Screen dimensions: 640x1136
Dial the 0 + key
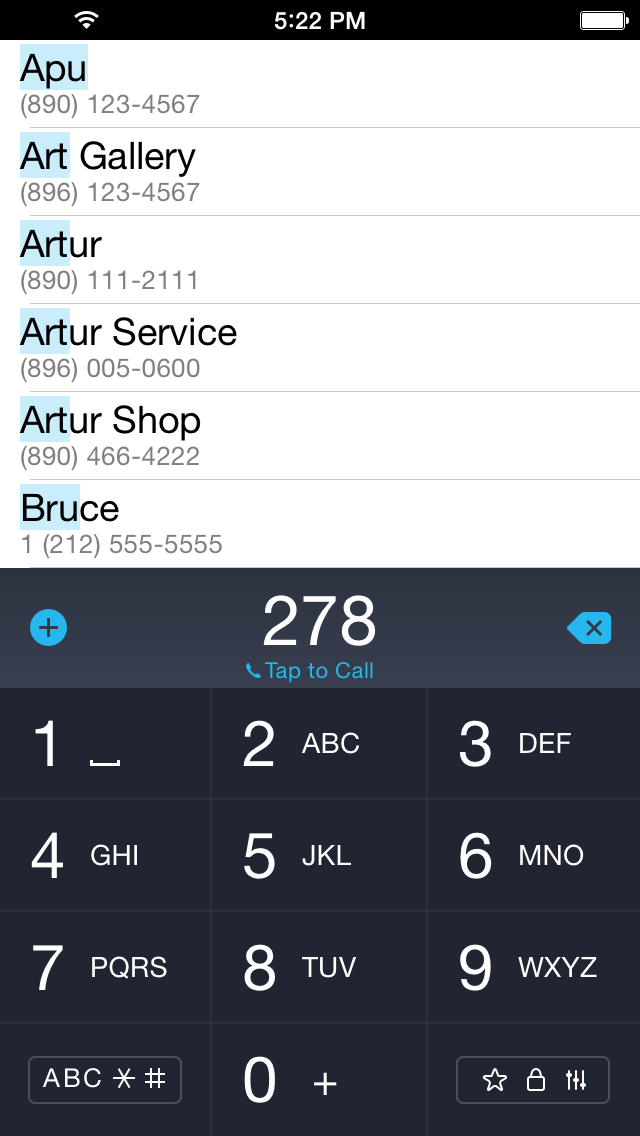[x=319, y=1079]
